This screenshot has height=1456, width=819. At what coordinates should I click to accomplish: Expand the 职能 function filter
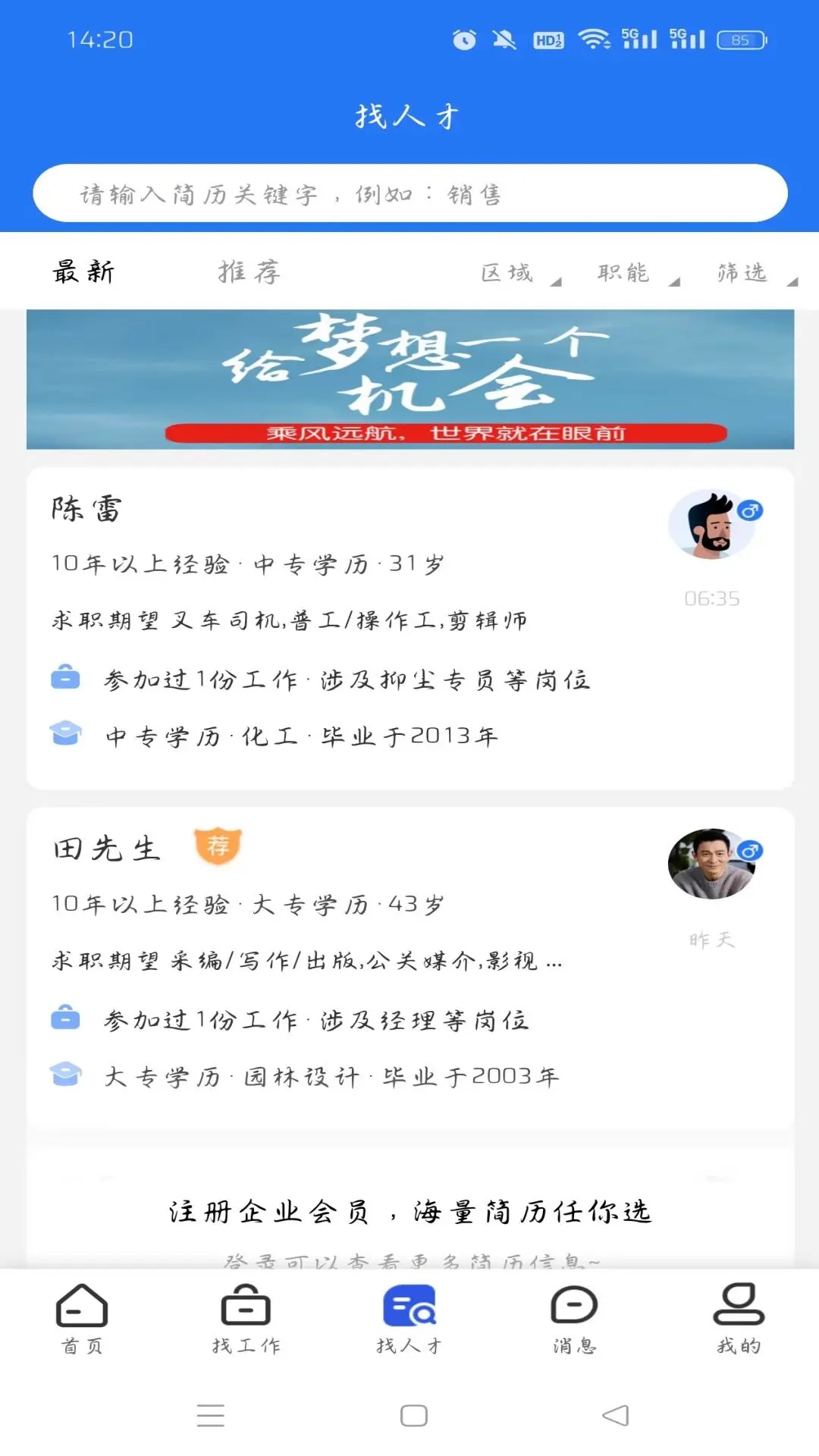(x=622, y=273)
